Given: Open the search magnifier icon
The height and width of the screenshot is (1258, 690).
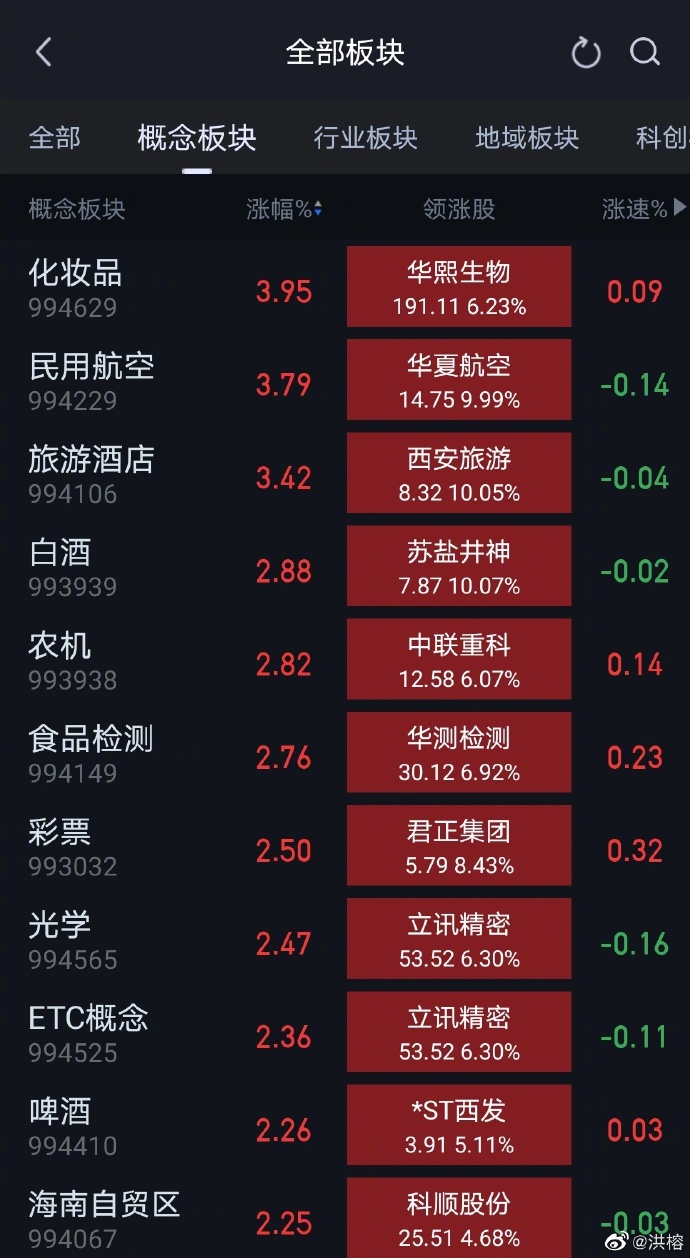Looking at the screenshot, I should pyautogui.click(x=645, y=52).
